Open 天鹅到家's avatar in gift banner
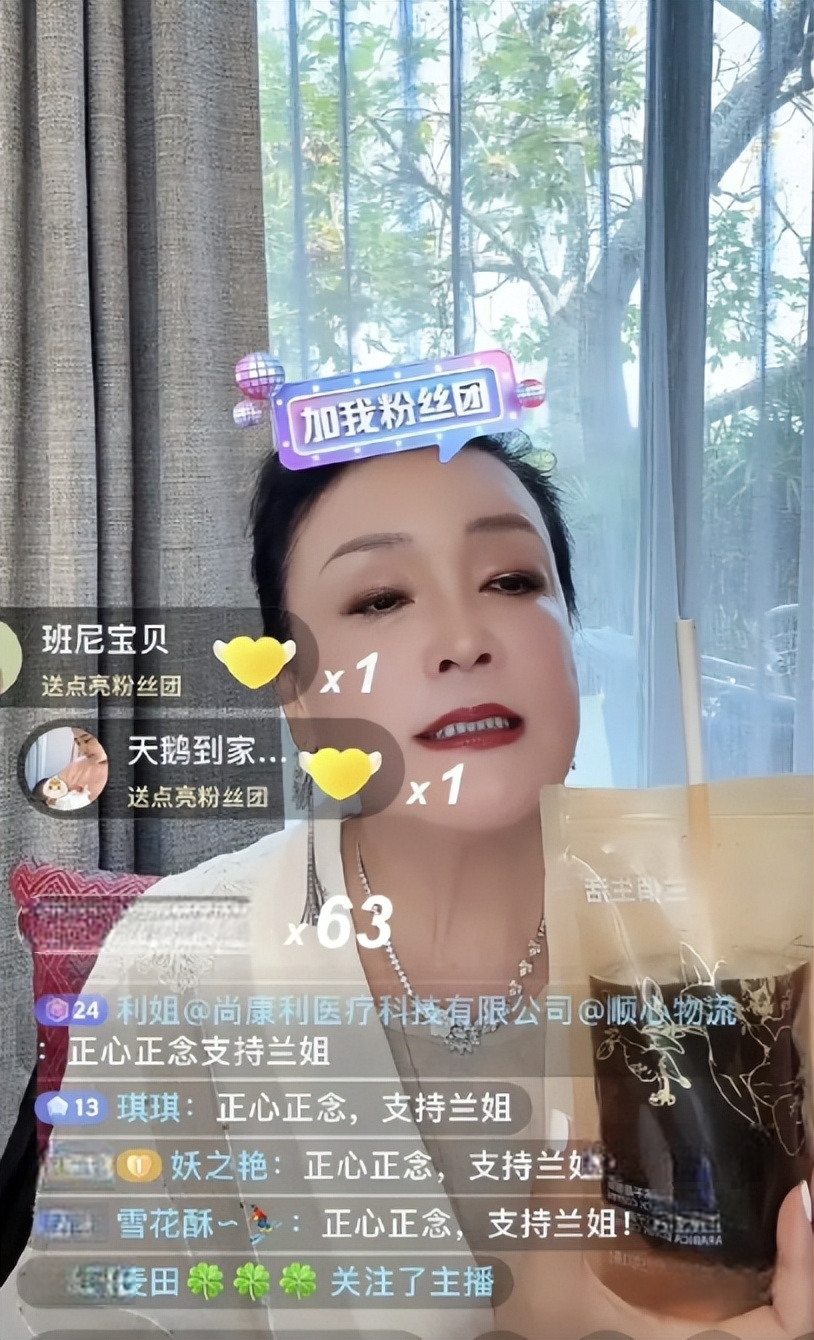814x1340 pixels. [65, 768]
